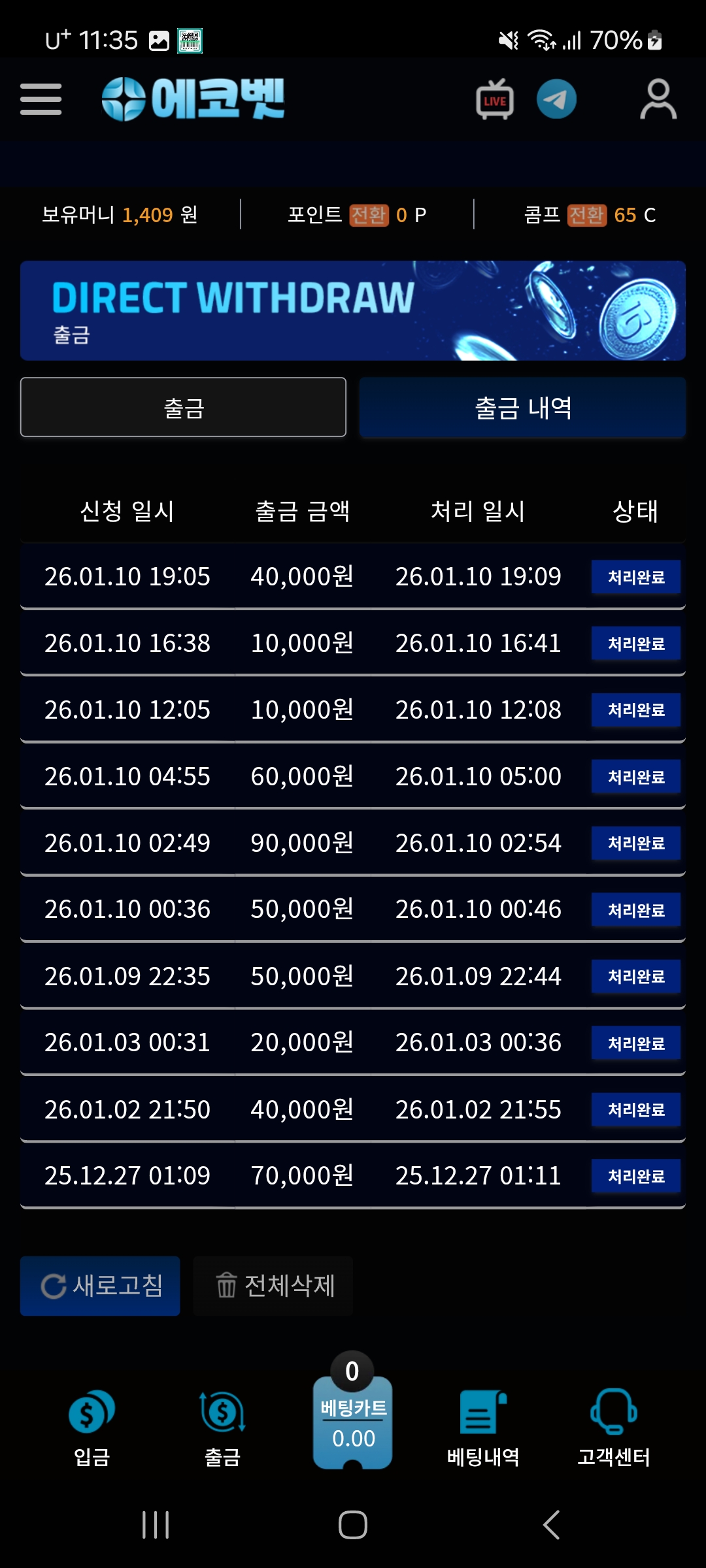
Task: Click the DIRECT WITHDRAW banner
Action: (x=353, y=310)
